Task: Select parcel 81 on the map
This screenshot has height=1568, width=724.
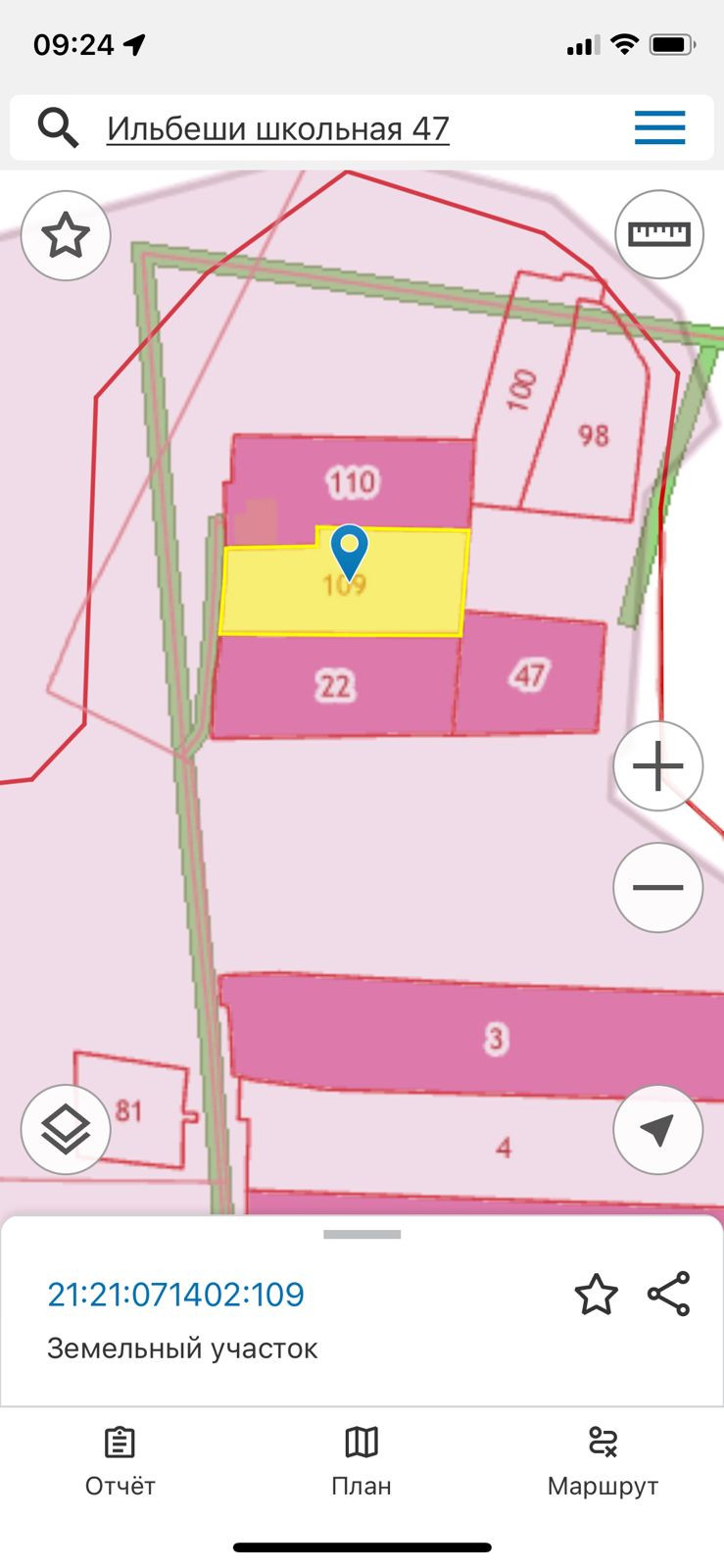Action: 128,1110
